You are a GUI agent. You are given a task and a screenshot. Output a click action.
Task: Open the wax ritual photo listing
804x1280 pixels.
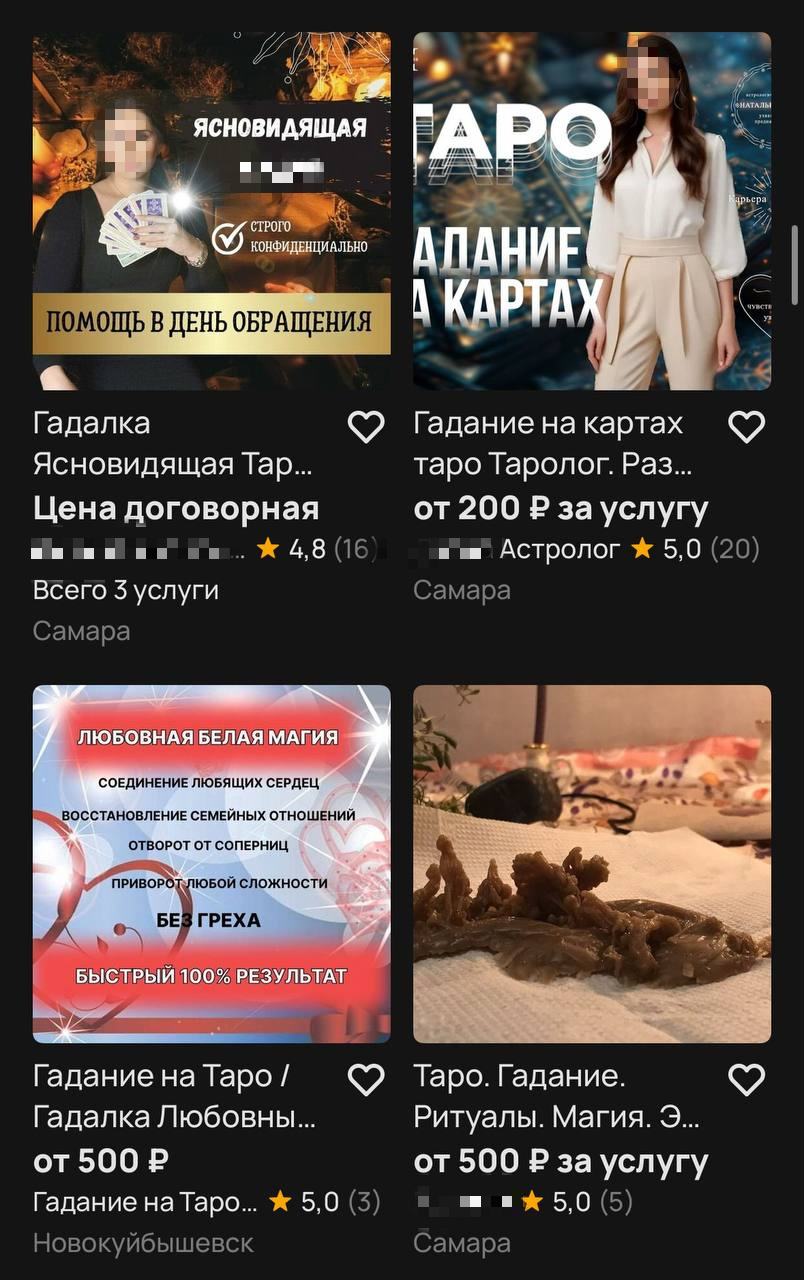click(592, 864)
